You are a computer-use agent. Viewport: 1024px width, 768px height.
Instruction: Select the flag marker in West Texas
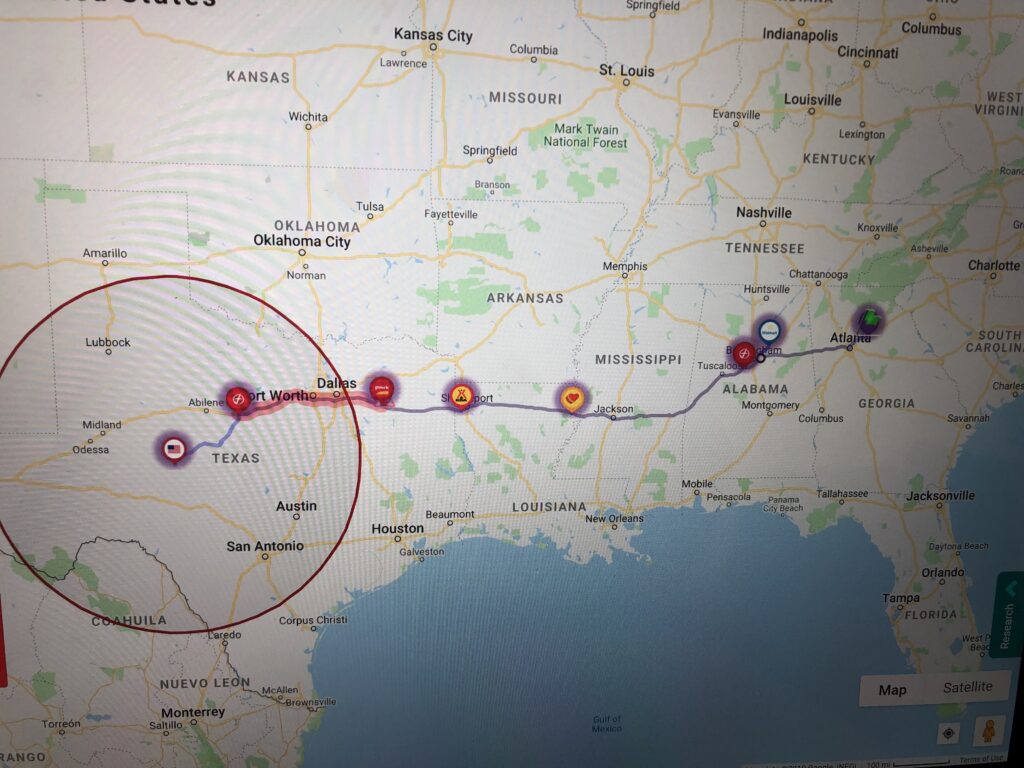click(x=174, y=449)
